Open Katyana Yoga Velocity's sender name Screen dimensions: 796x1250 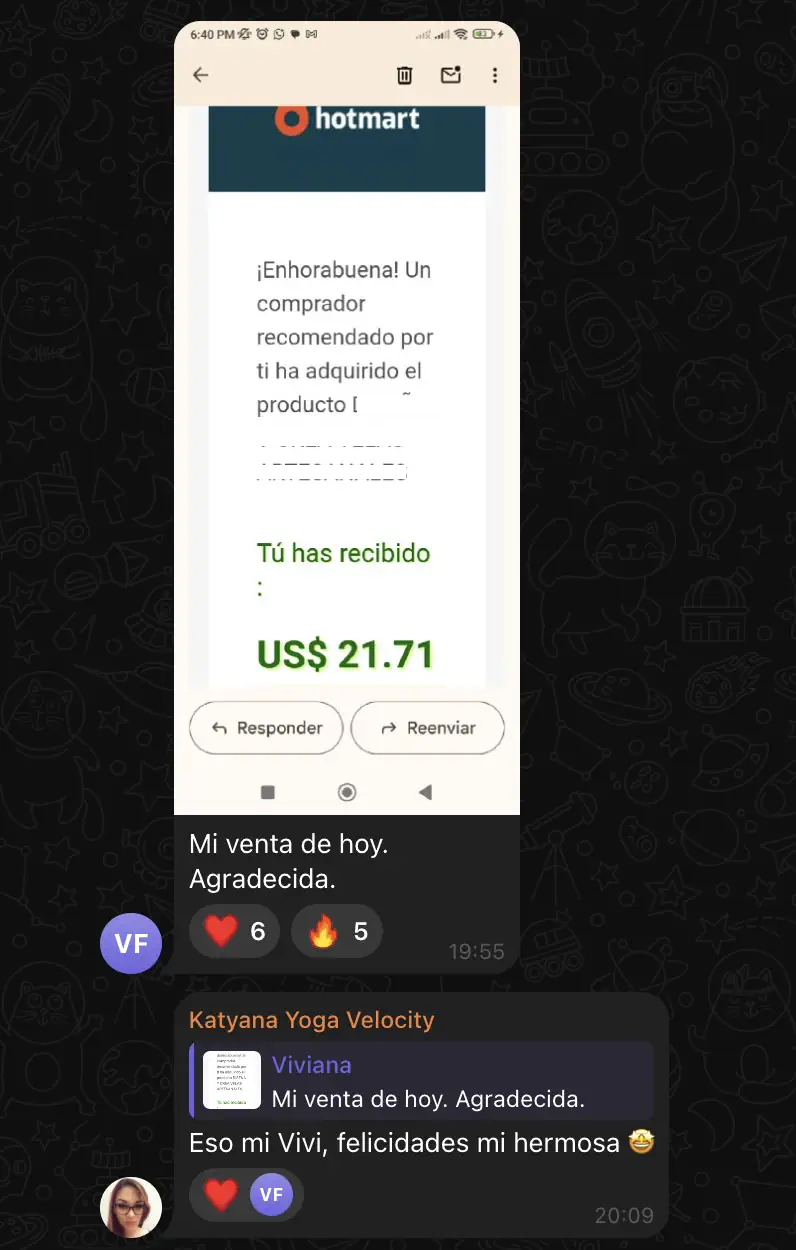(x=311, y=1020)
